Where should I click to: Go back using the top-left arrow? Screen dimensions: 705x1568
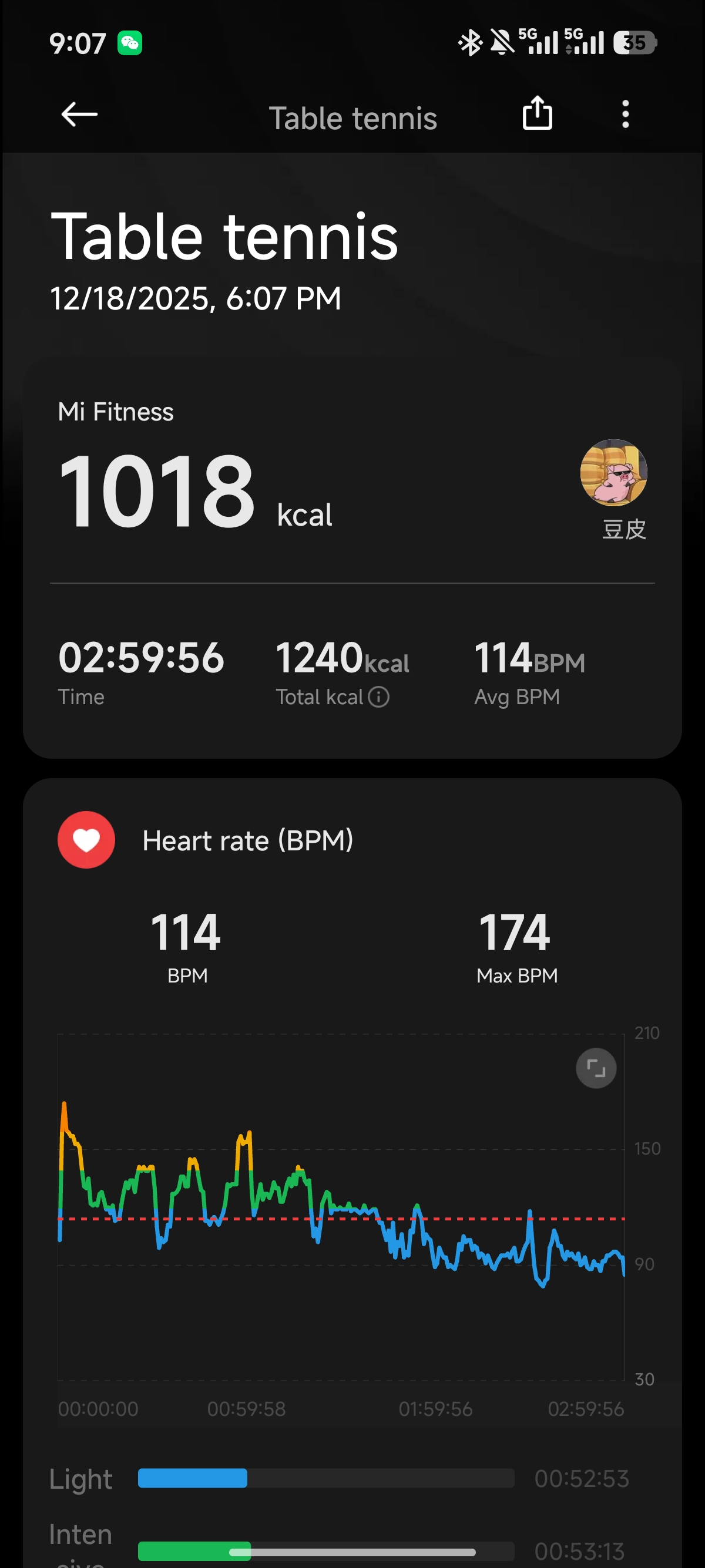tap(79, 115)
